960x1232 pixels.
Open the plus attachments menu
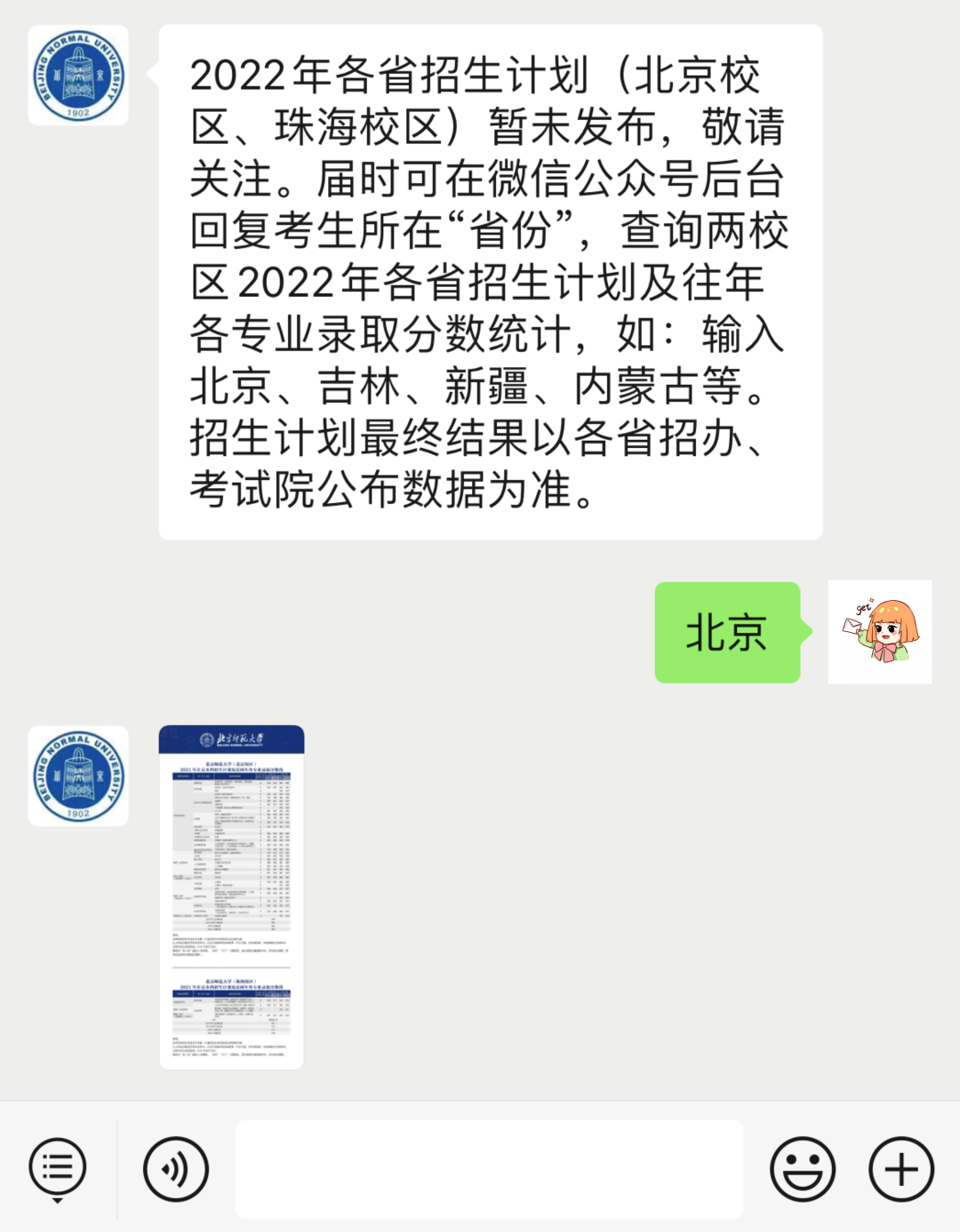coord(900,1168)
